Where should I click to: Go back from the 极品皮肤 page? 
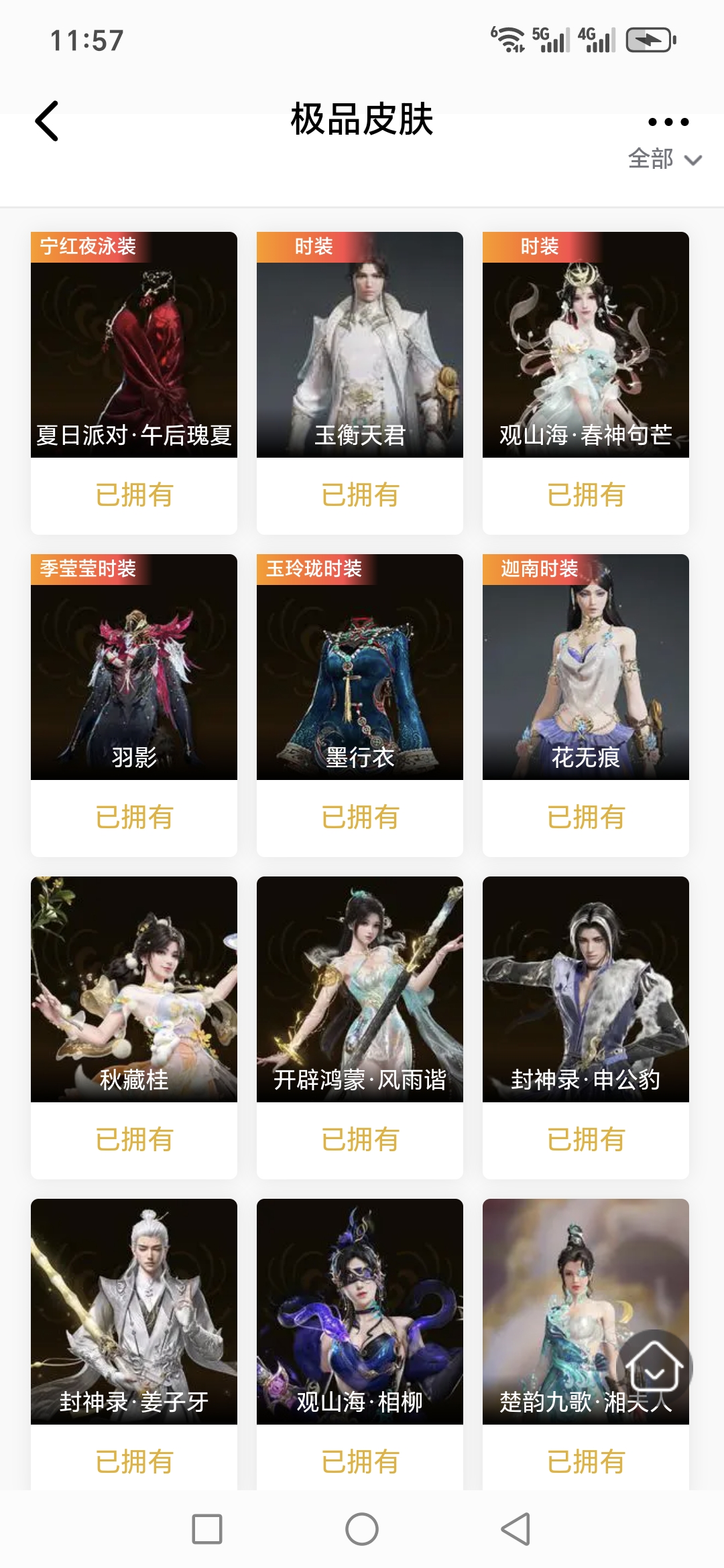coord(47,121)
